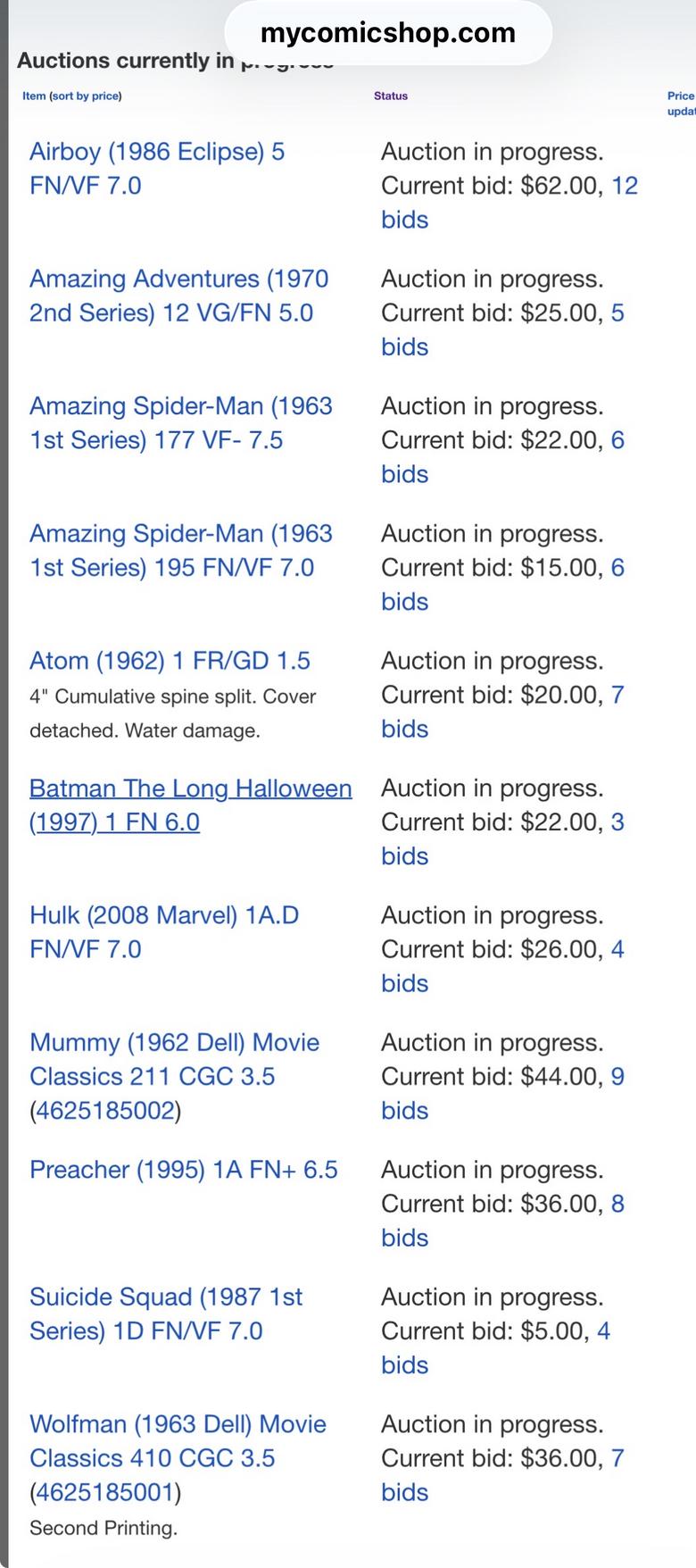Open Amazing Adventures (1970 2nd Series) 12 listing

pyautogui.click(x=178, y=279)
